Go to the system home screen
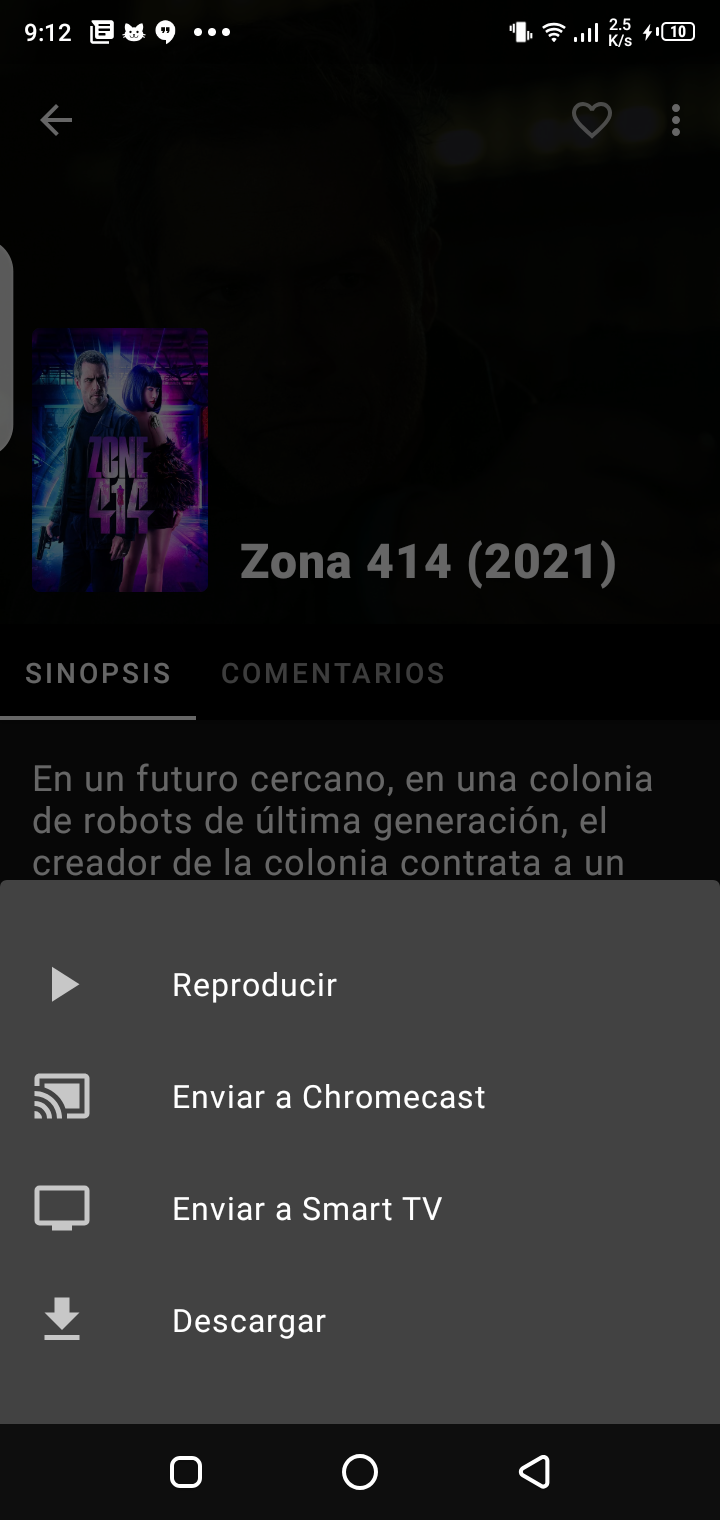Image resolution: width=720 pixels, height=1520 pixels. [x=360, y=1472]
